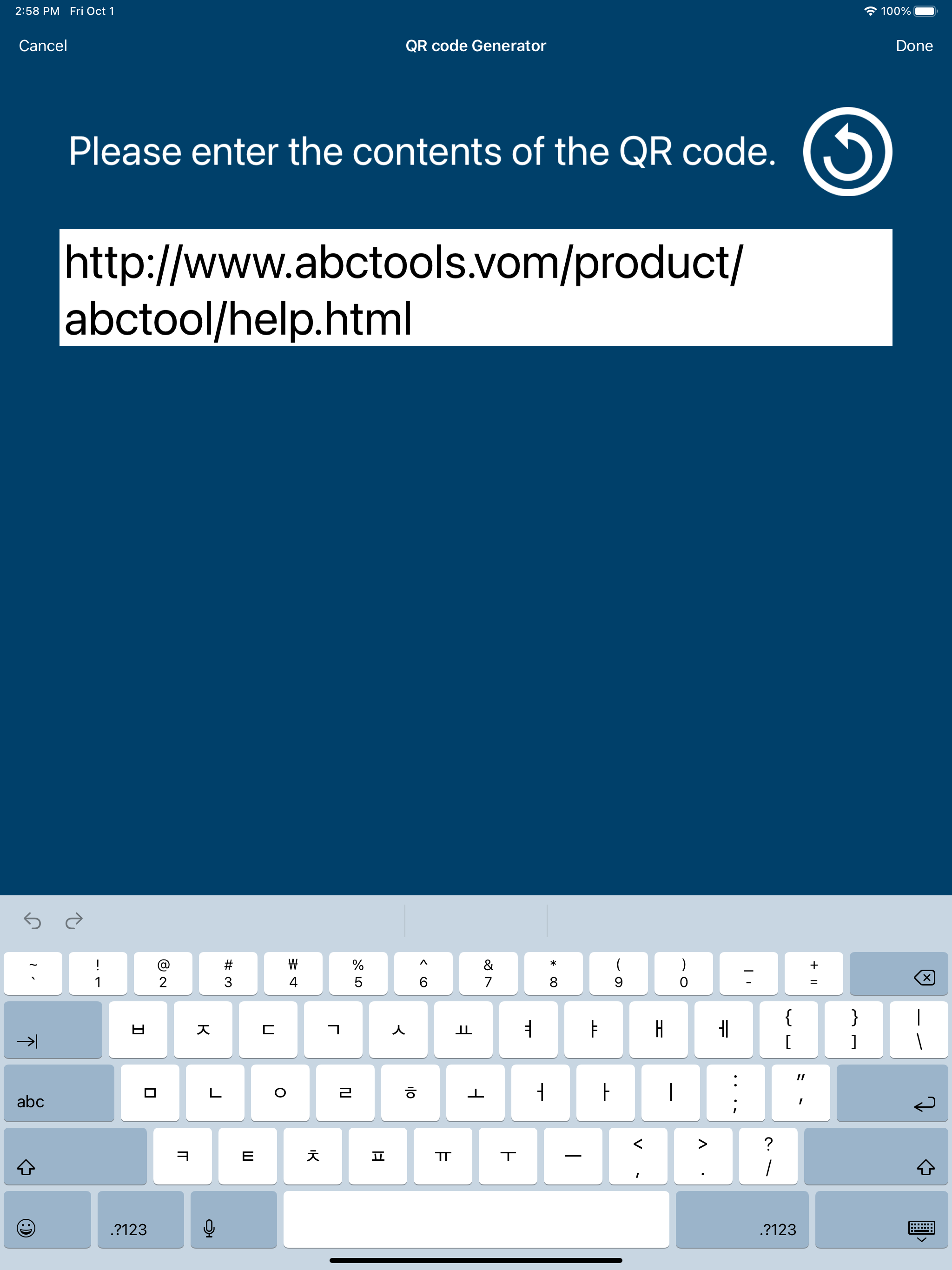The height and width of the screenshot is (1270, 952).
Task: Tap the Korean consonant ㅂ key
Action: point(138,1030)
